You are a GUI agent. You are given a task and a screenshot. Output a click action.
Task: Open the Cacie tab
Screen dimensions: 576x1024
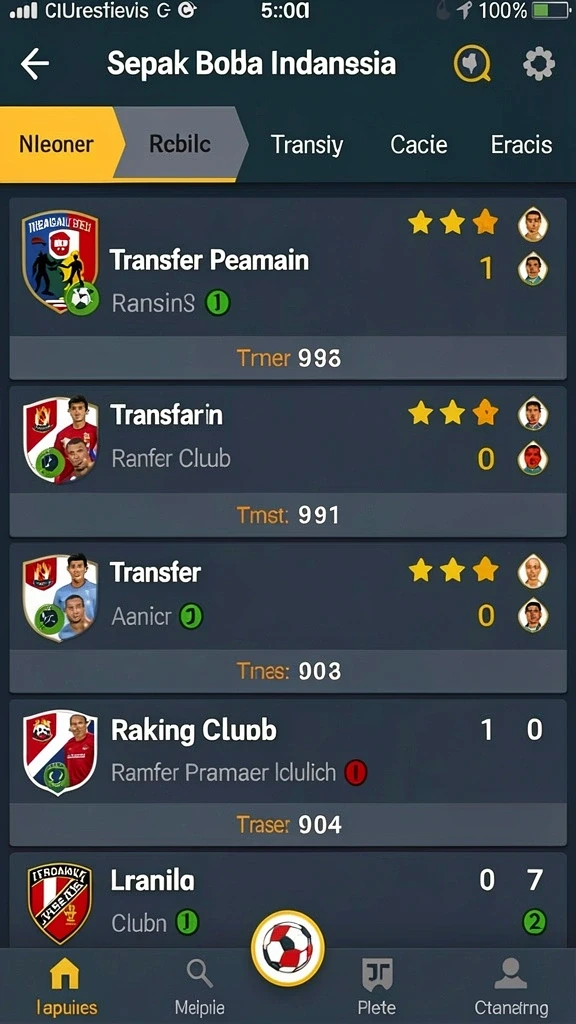pyautogui.click(x=419, y=144)
